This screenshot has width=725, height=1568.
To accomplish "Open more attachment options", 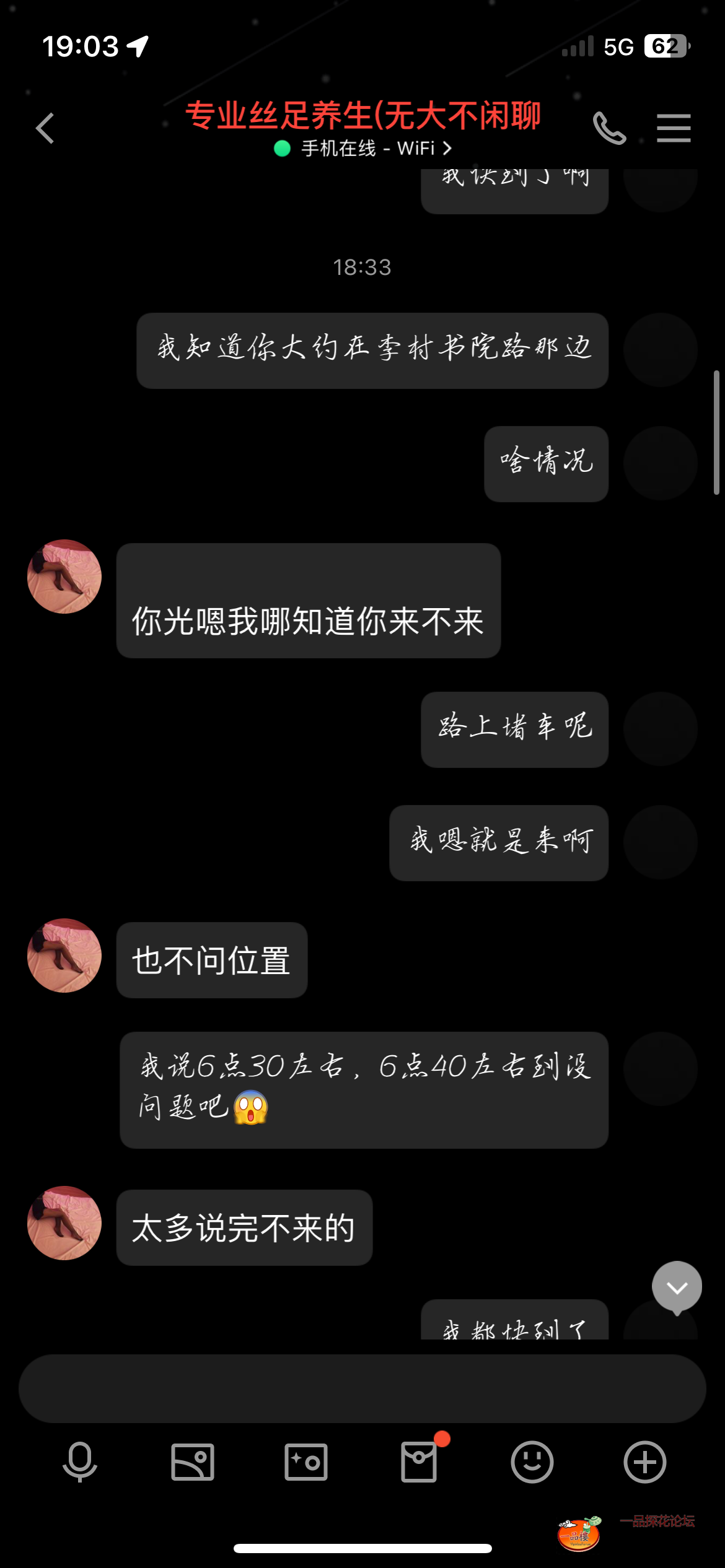I will pos(644,1462).
